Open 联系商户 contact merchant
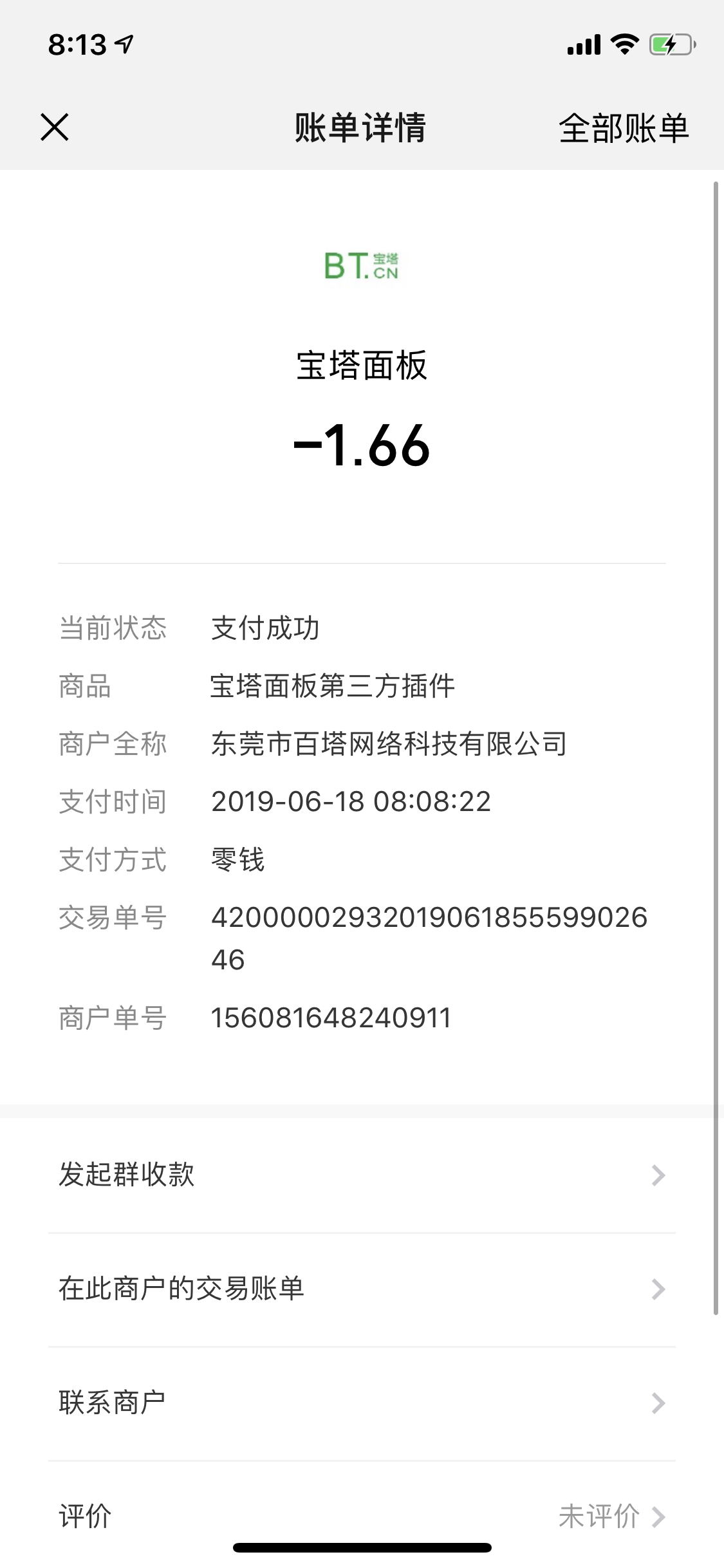Viewport: 724px width, 1568px height. 360,1403
